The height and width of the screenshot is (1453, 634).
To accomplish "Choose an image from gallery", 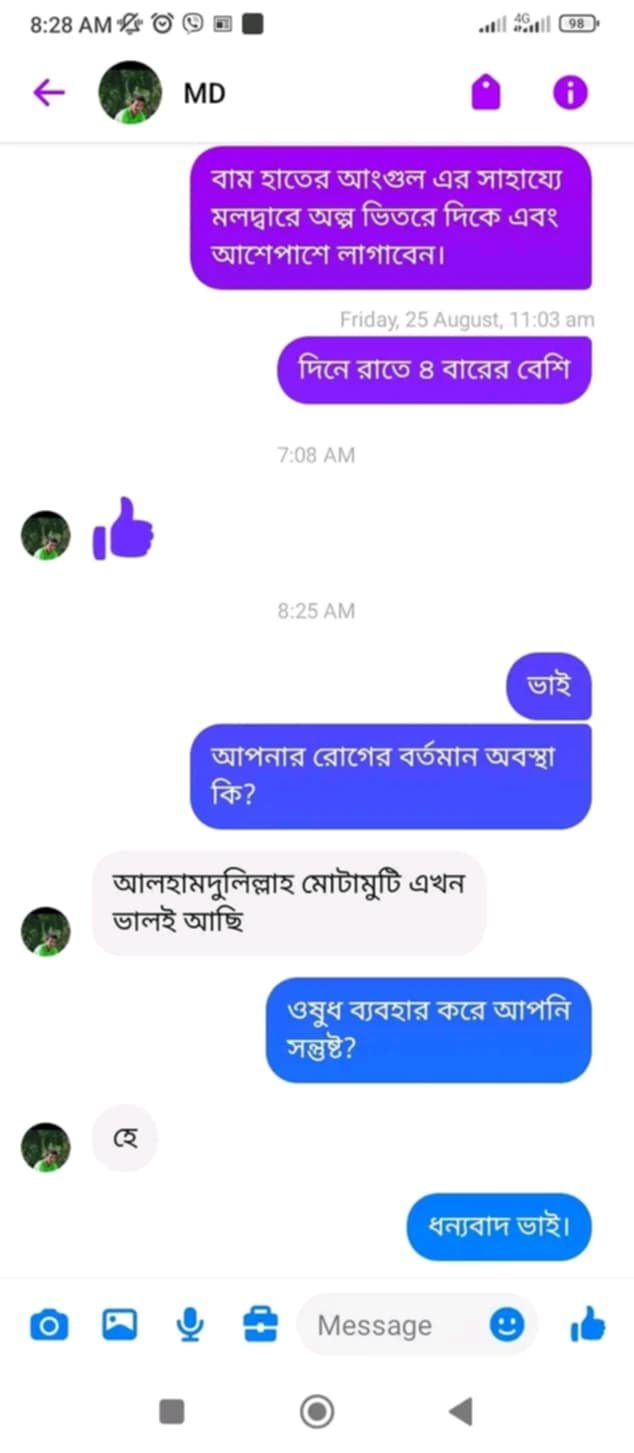I will click(x=119, y=1325).
